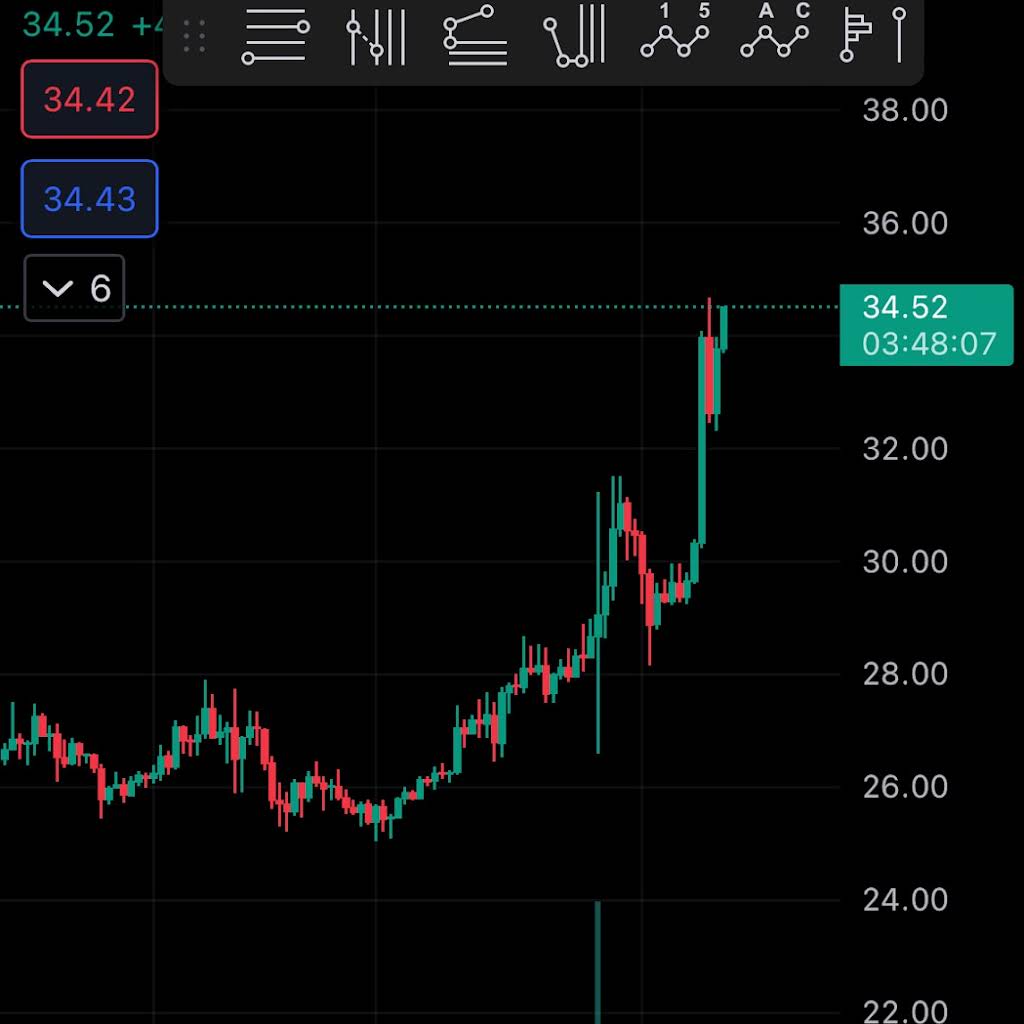
Task: Select the Elliott correction wave A-C tool
Action: pos(775,35)
